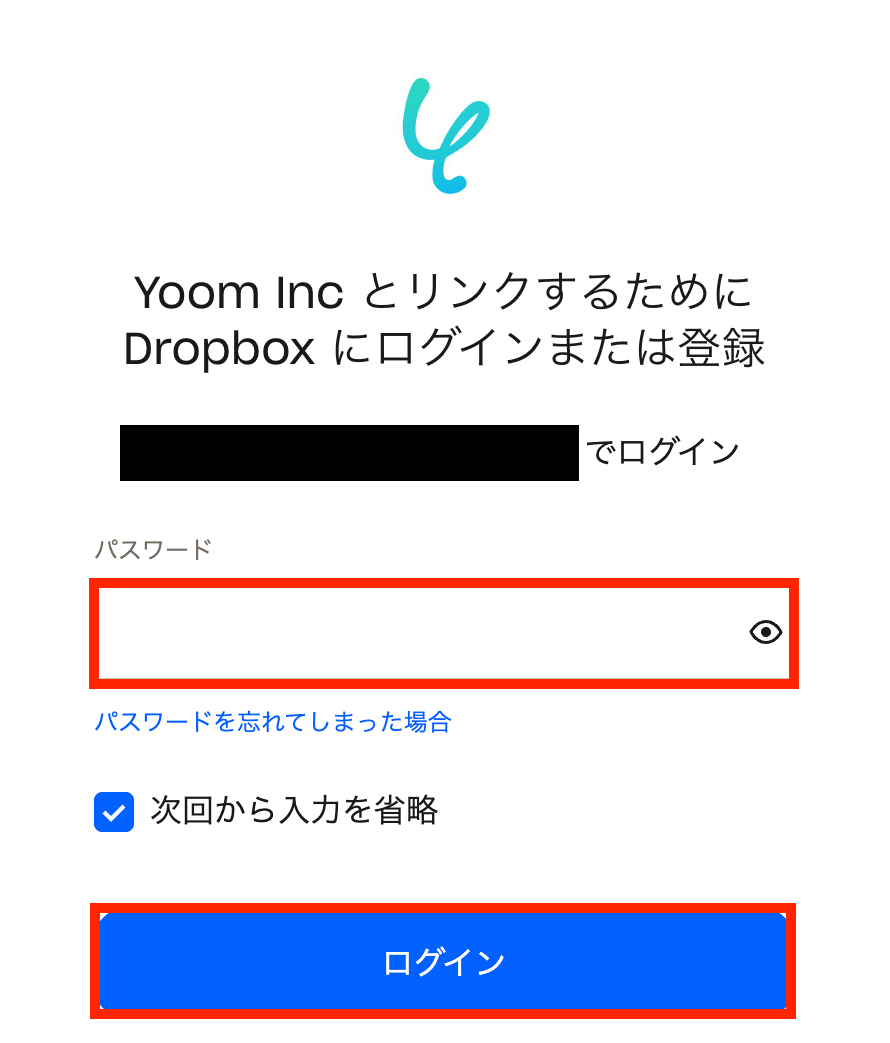Open パスワードを忘れてしまった場合 link
The height and width of the screenshot is (1043, 890).
click(x=273, y=722)
